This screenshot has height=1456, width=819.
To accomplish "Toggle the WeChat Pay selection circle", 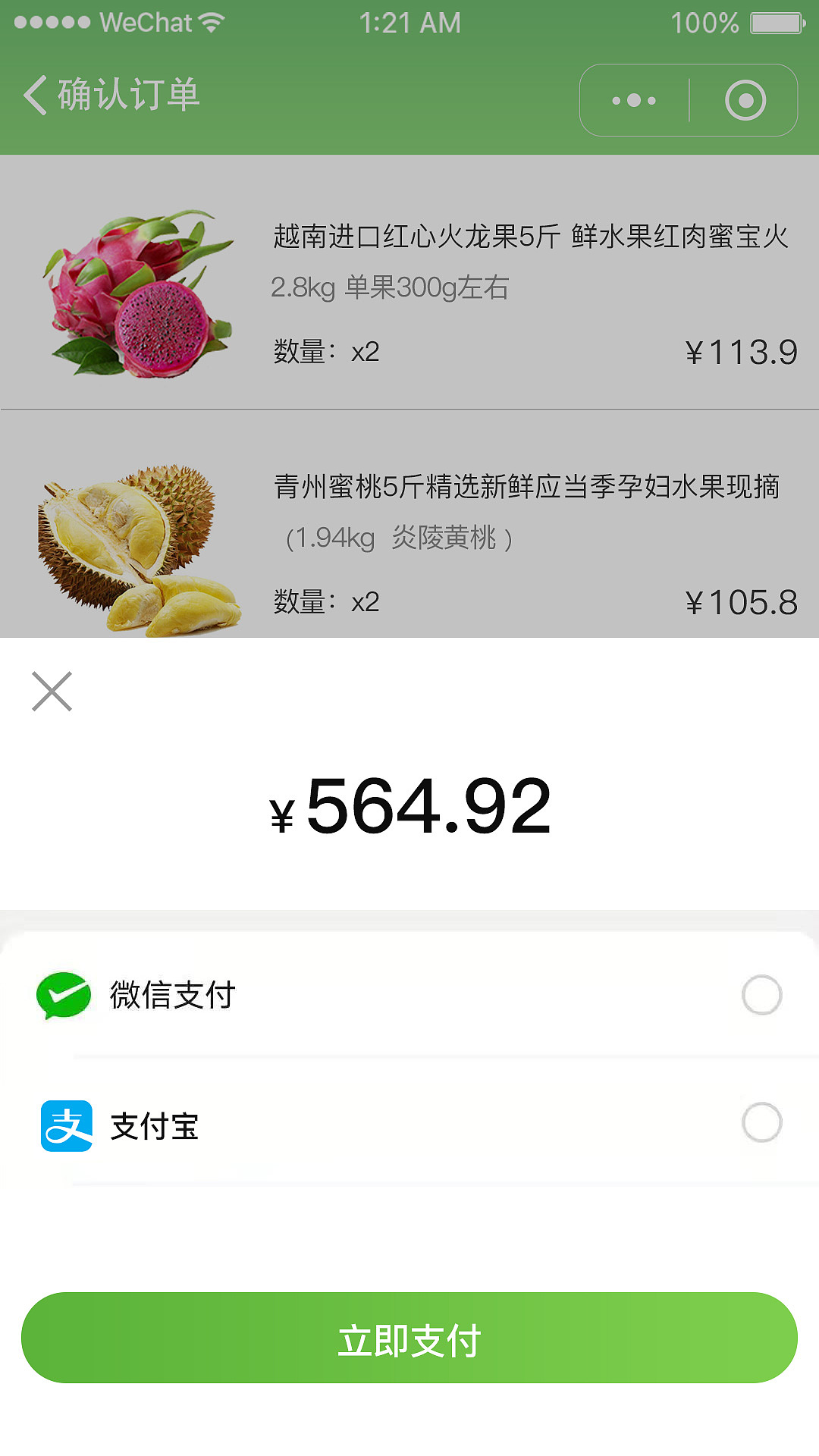I will coord(761,995).
